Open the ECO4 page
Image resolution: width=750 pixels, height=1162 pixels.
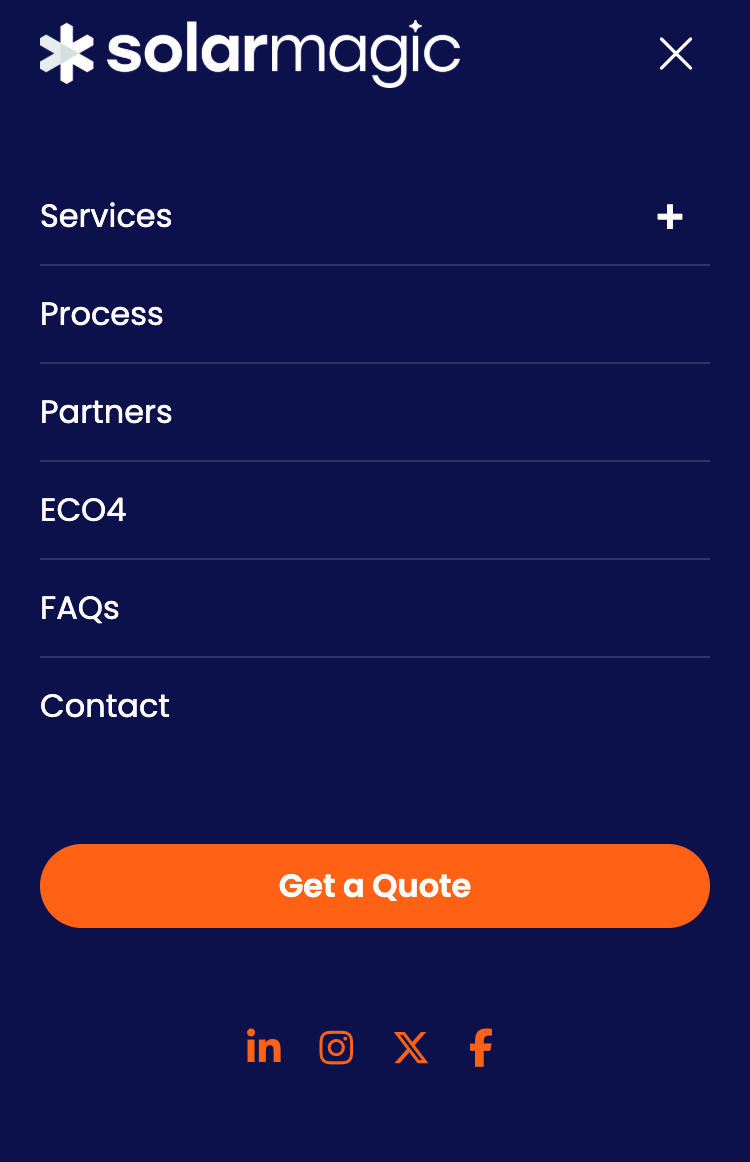[83, 510]
